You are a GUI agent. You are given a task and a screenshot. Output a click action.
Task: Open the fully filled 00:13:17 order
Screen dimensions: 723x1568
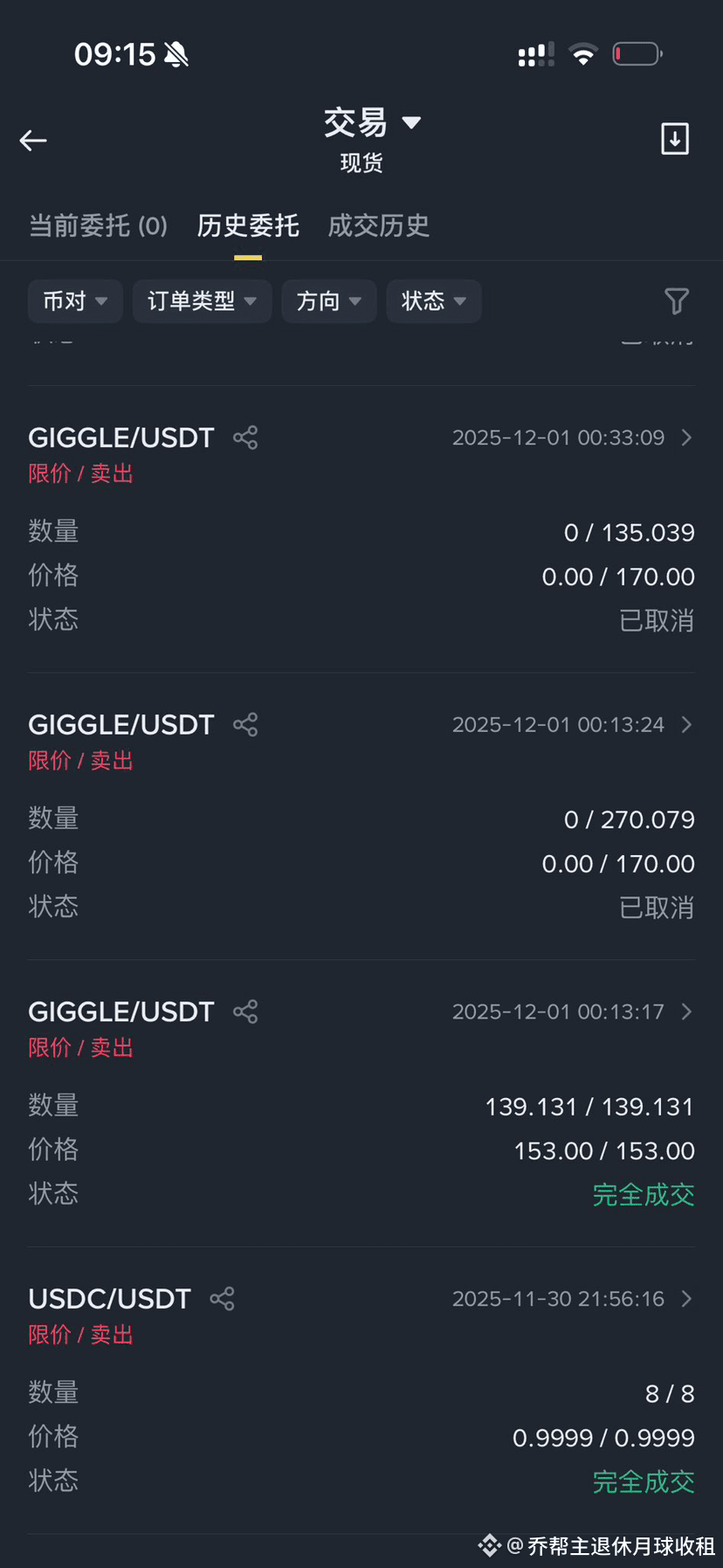tap(686, 1012)
